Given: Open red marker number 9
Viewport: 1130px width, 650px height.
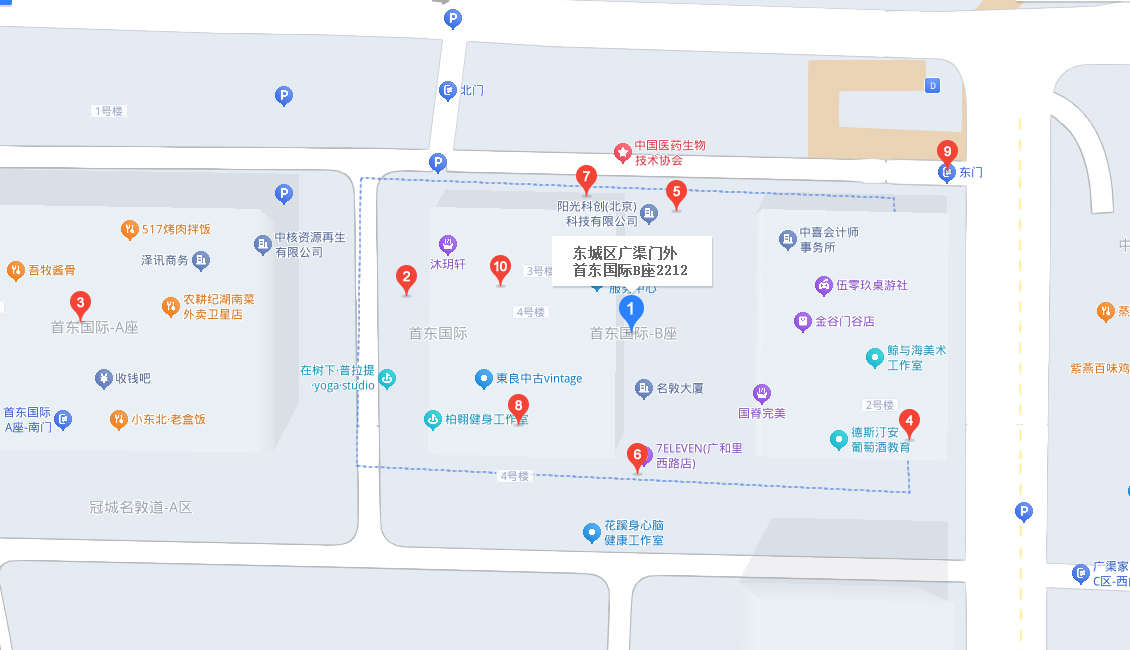Looking at the screenshot, I should click(947, 153).
